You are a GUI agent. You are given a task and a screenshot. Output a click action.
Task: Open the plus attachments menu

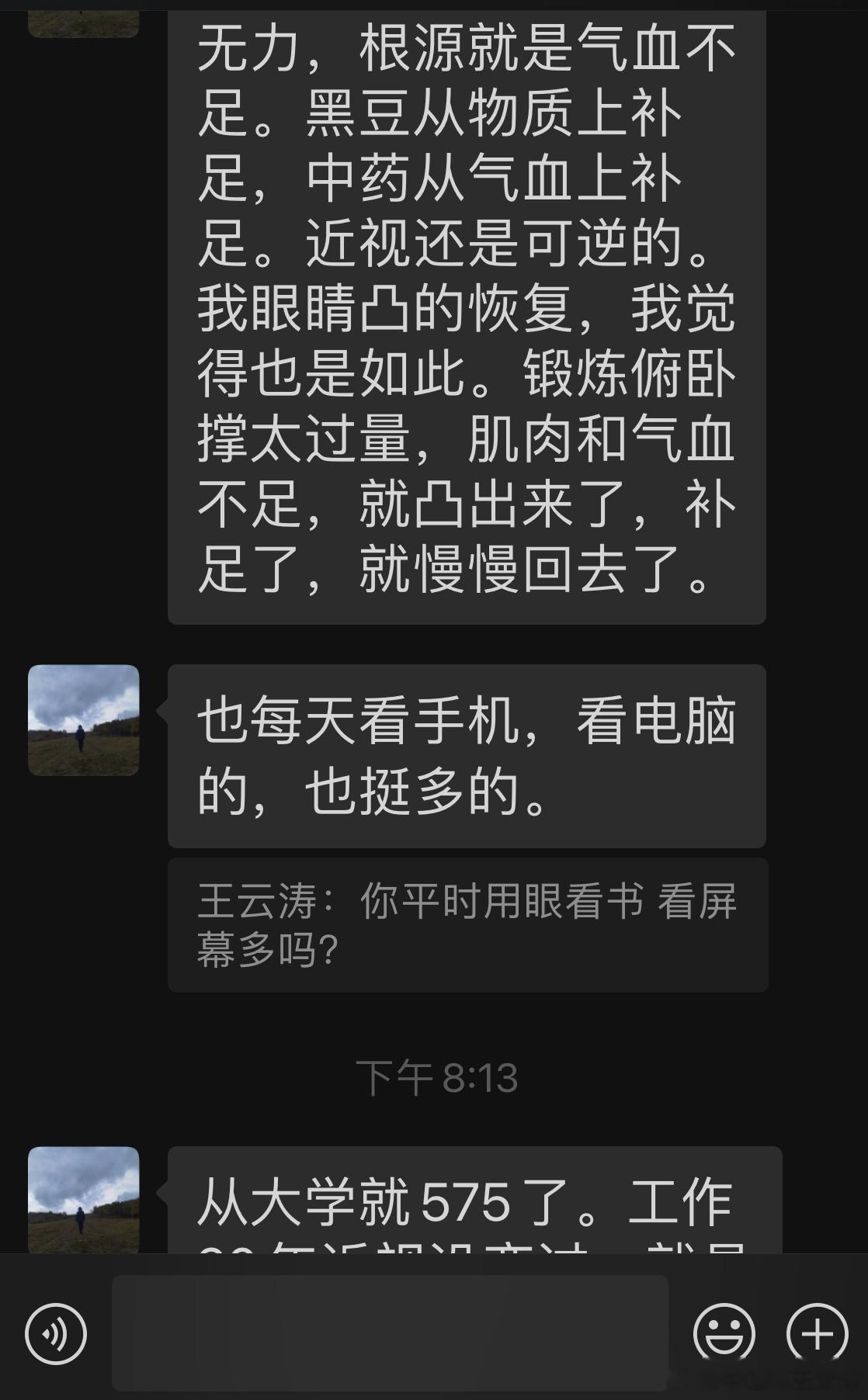point(817,1334)
